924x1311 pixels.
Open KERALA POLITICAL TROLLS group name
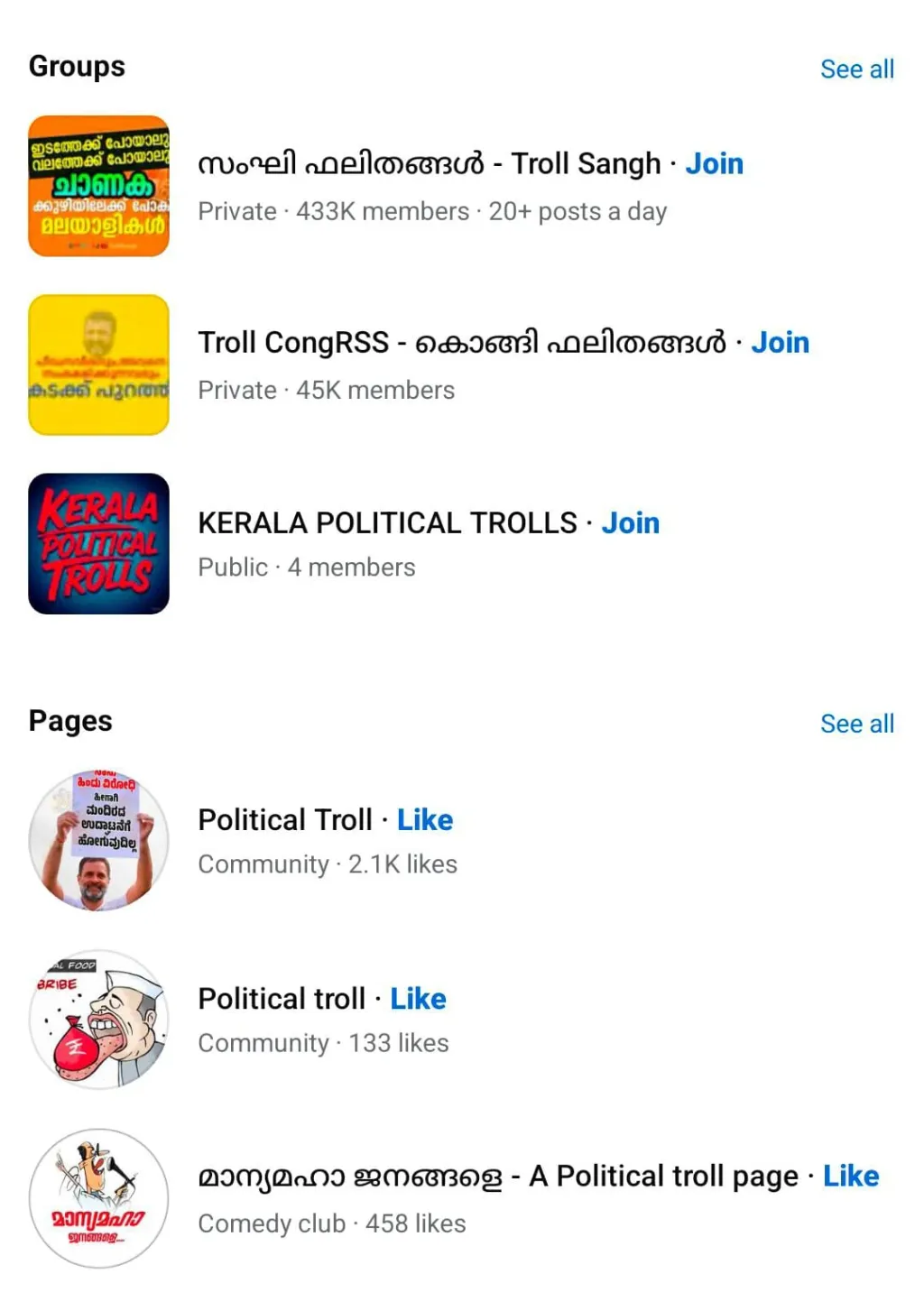tap(386, 523)
